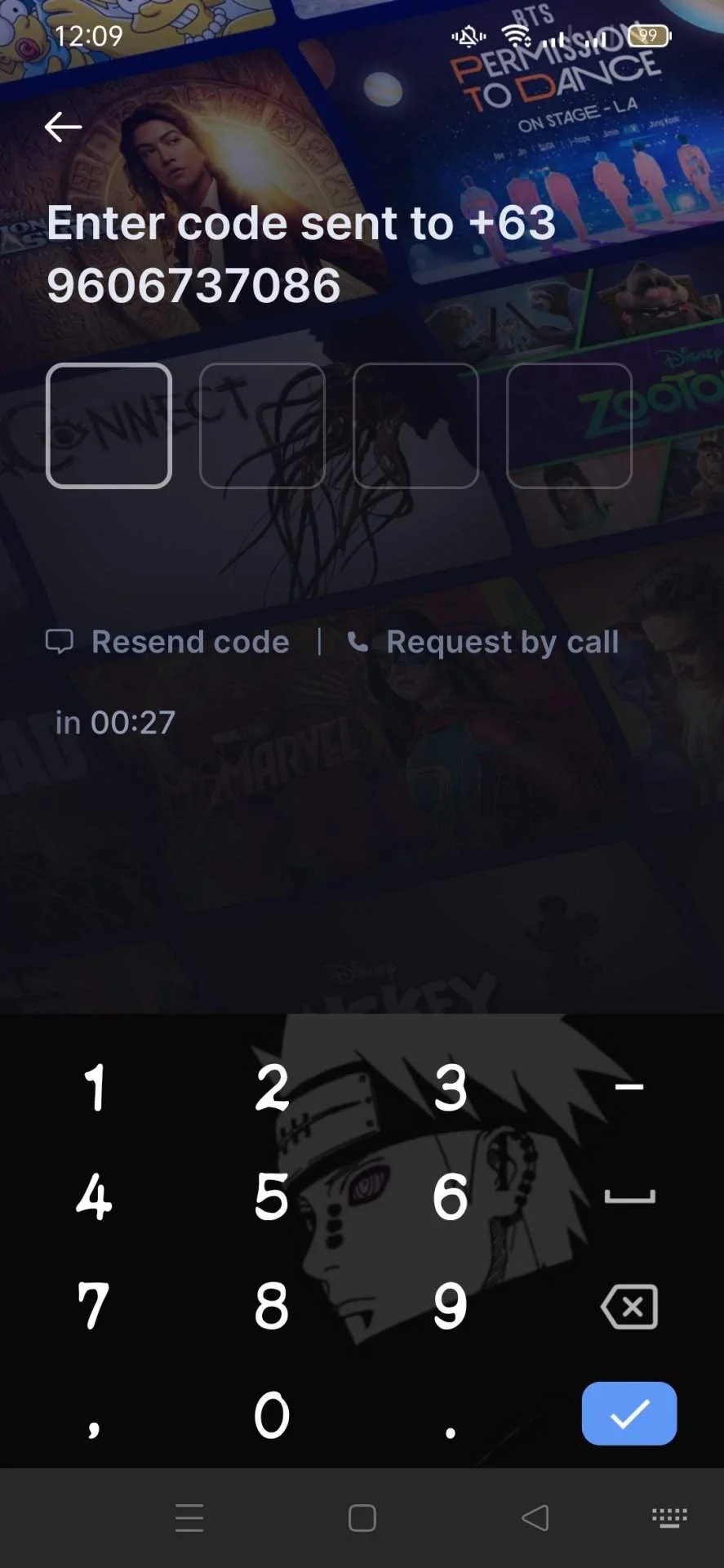The width and height of the screenshot is (724, 1568).
Task: Select the second code digit box
Action: (x=262, y=425)
